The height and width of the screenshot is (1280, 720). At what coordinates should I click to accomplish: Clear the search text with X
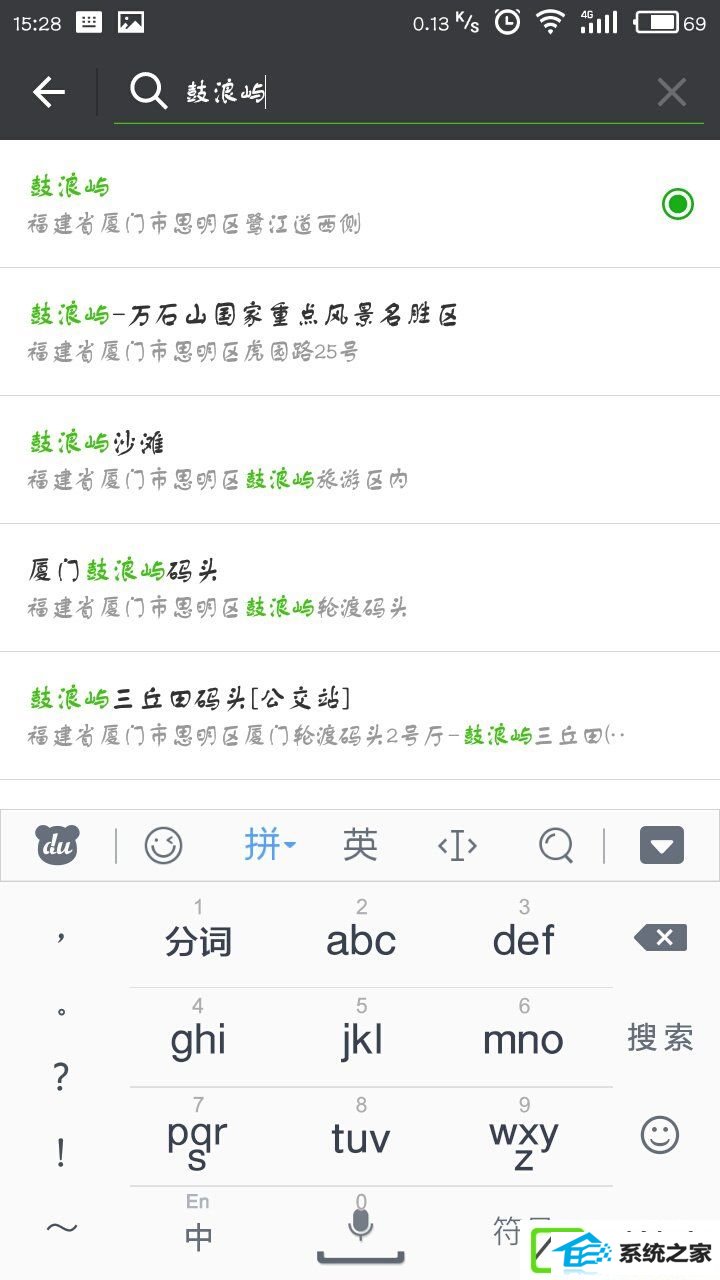coord(671,93)
